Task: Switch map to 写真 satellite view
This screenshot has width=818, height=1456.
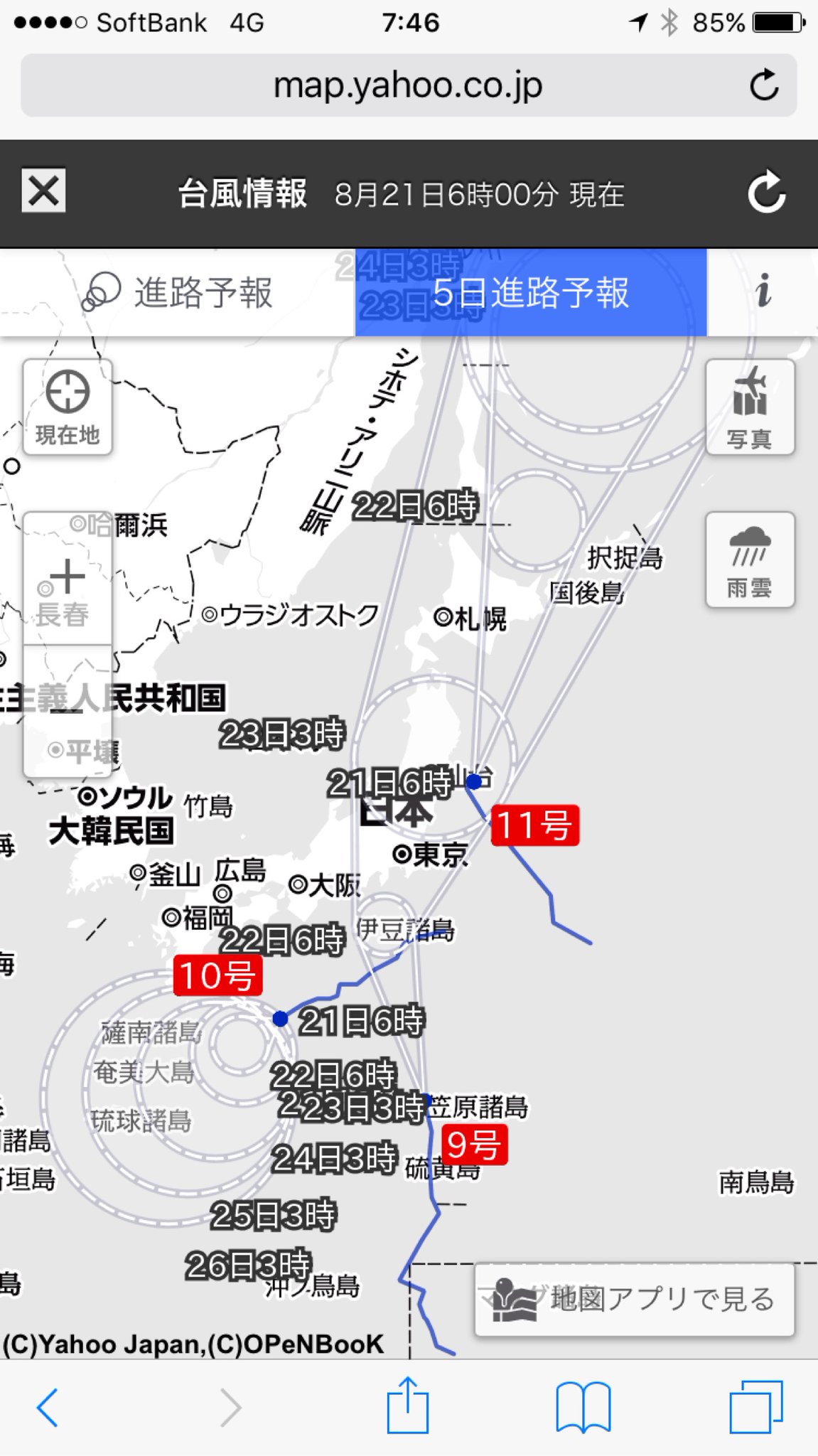Action: point(750,407)
